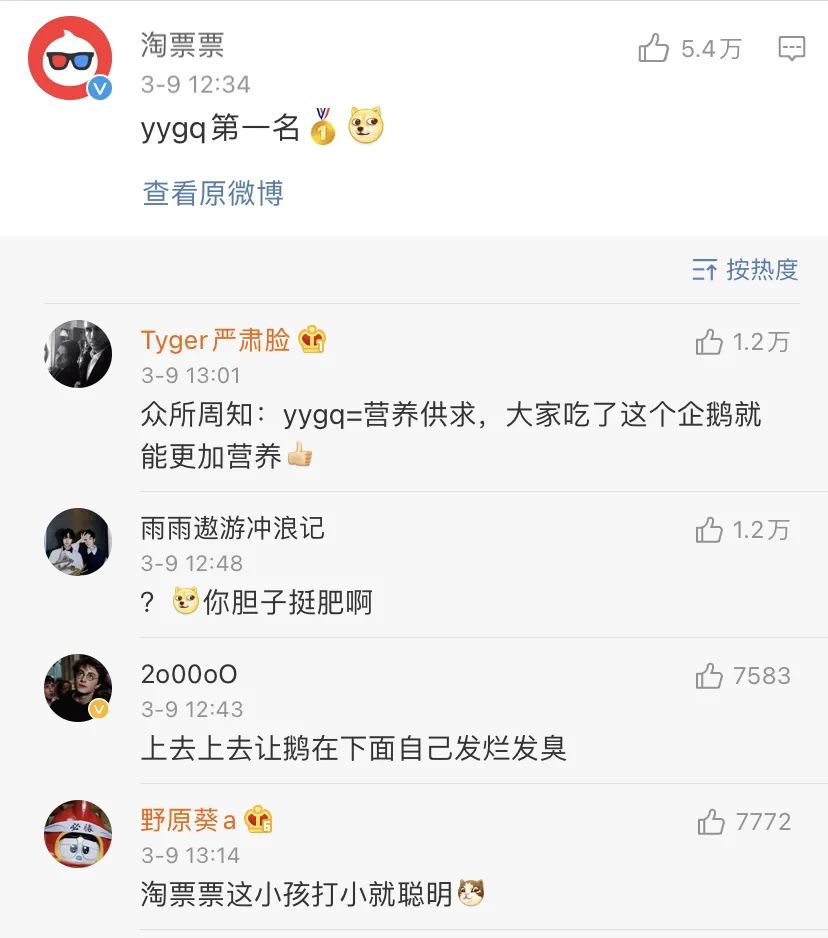Like the 淘票票 comment with 5.4万 likes
Viewport: 828px width, 938px height.
pyautogui.click(x=654, y=48)
